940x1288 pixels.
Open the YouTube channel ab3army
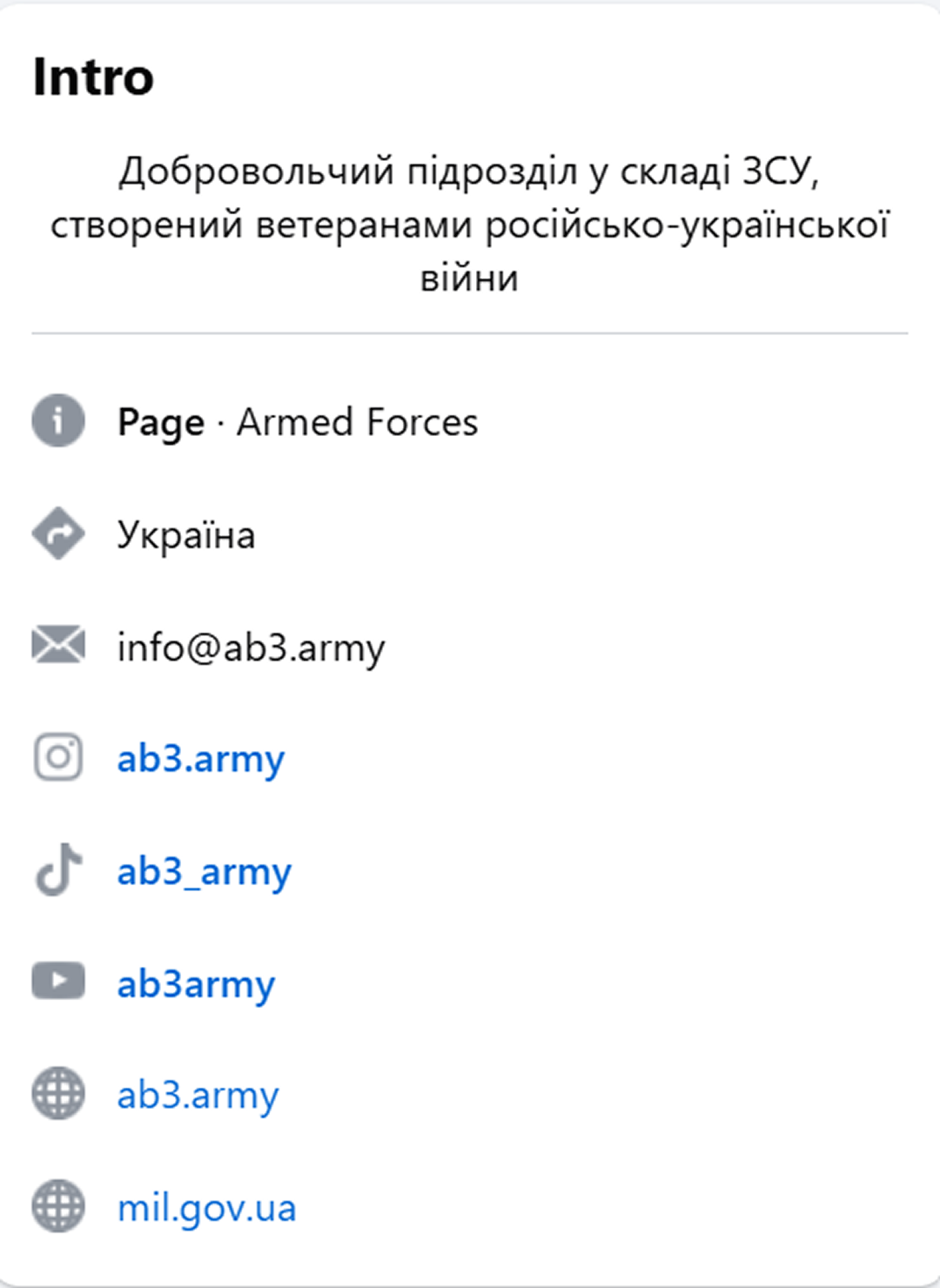(x=196, y=983)
